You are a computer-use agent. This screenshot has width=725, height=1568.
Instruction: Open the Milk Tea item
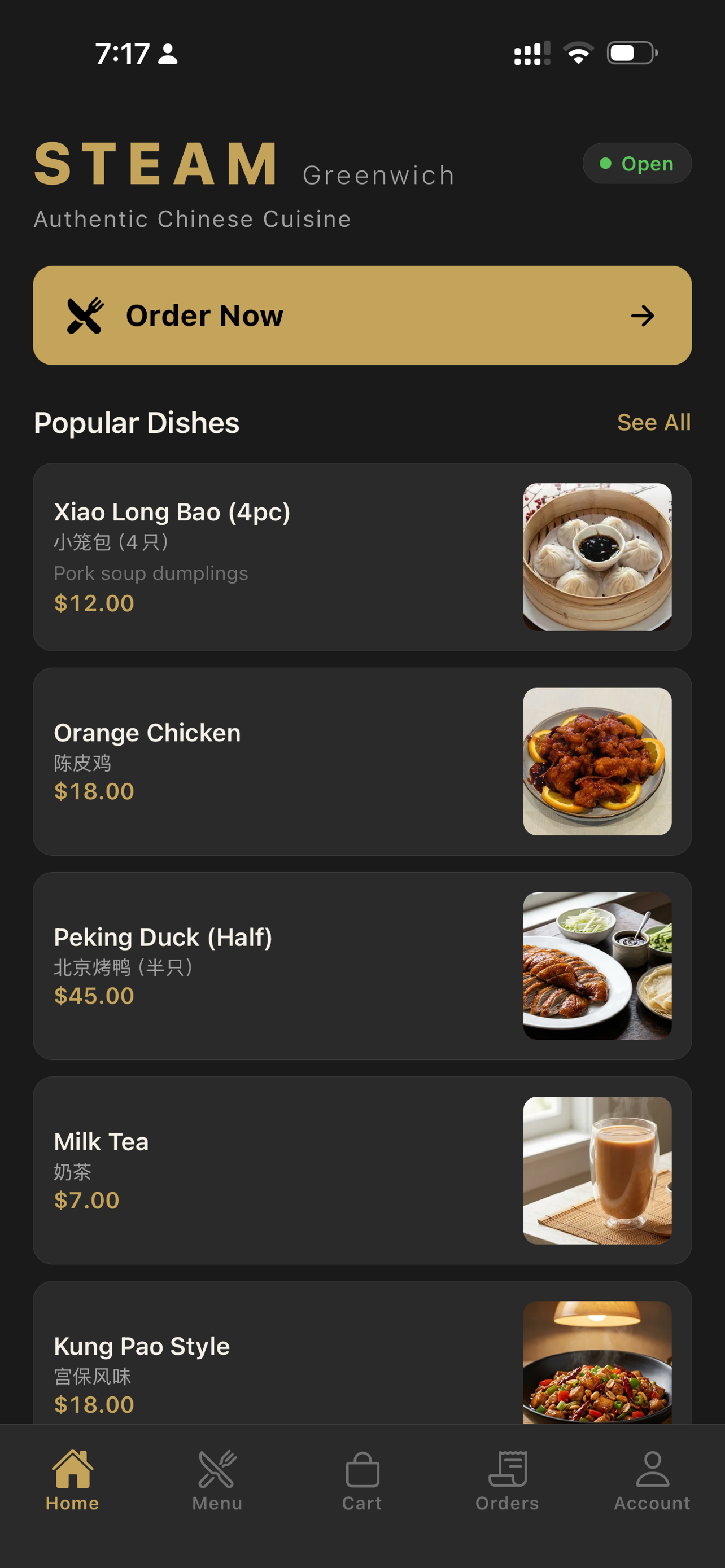point(362,1171)
